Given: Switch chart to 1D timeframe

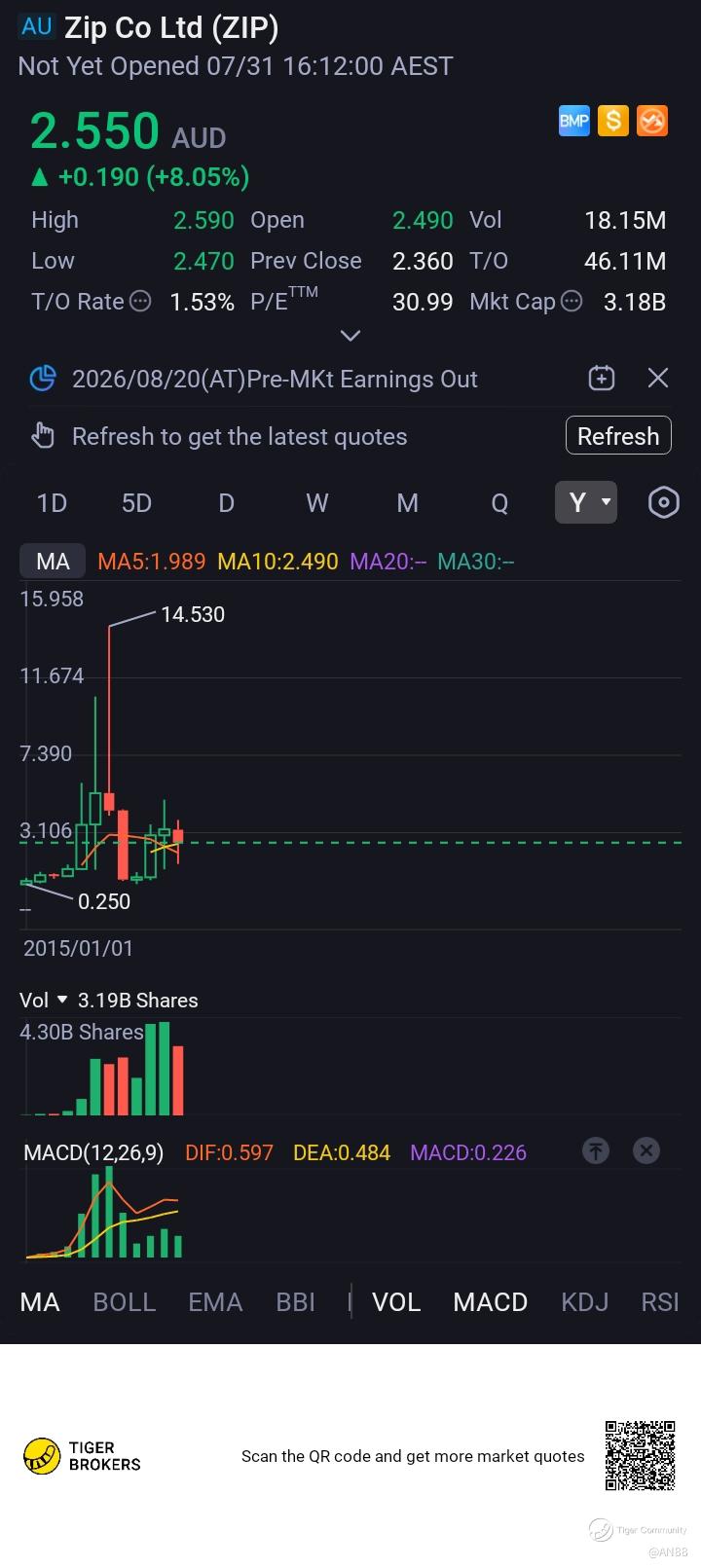Looking at the screenshot, I should 52,502.
